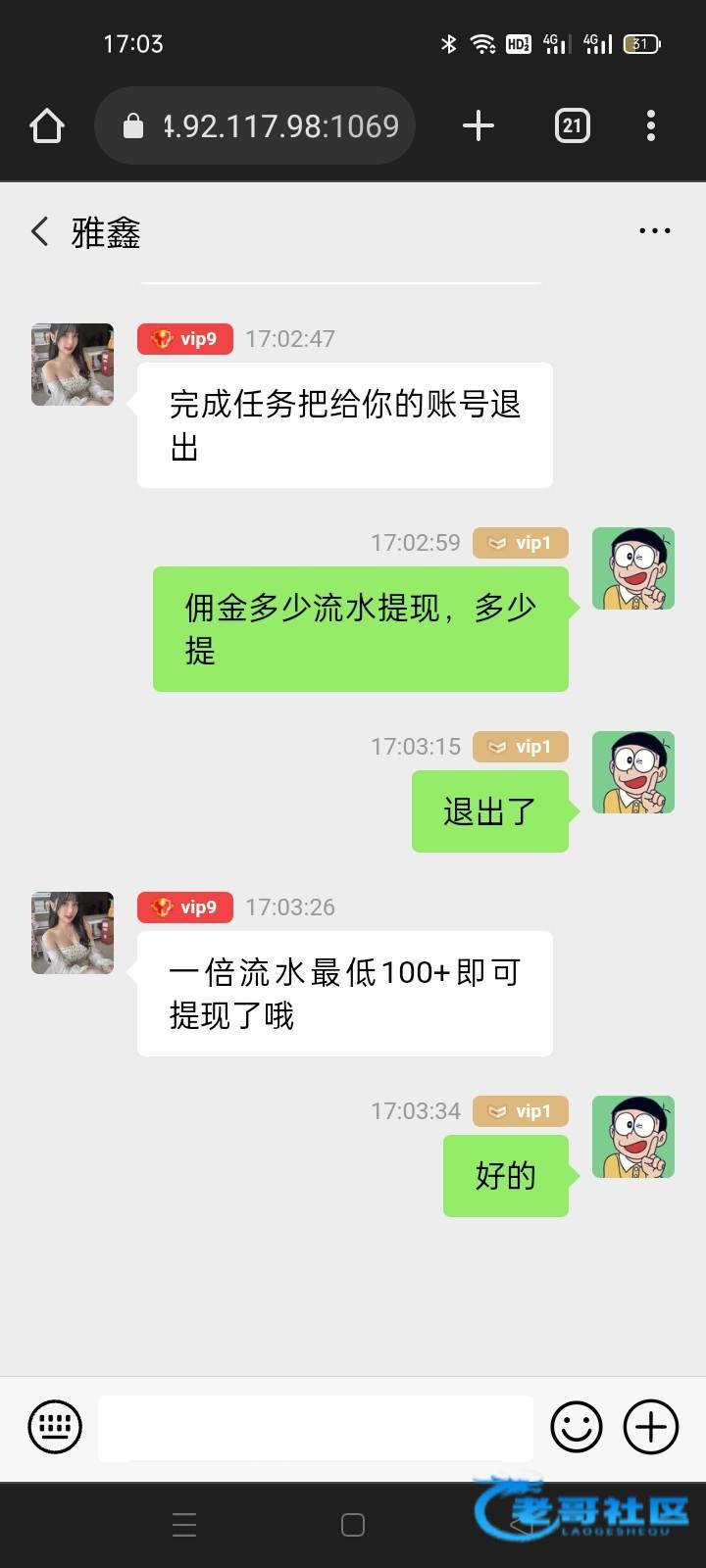The width and height of the screenshot is (706, 1568).
Task: Tap the browser home button
Action: (47, 125)
